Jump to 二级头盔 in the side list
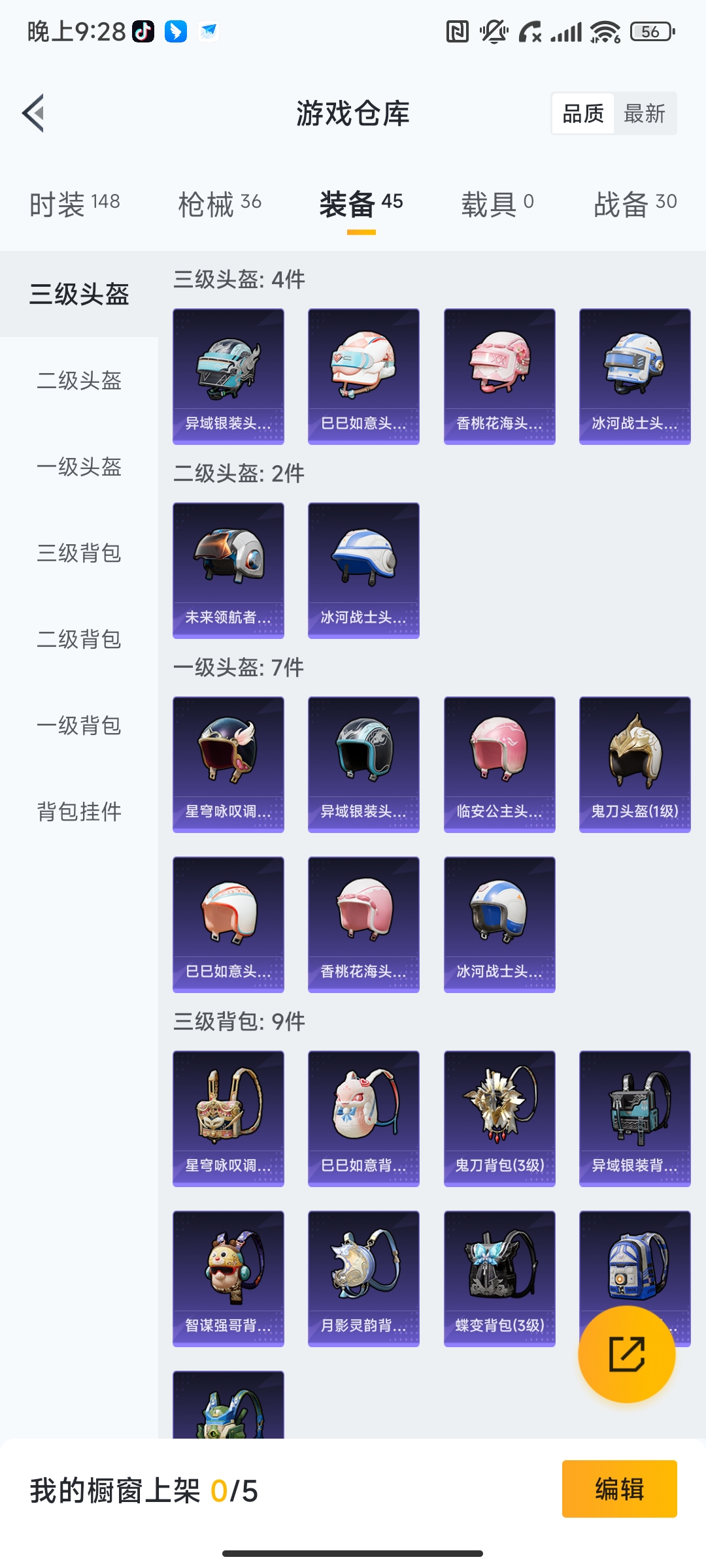 tap(79, 380)
